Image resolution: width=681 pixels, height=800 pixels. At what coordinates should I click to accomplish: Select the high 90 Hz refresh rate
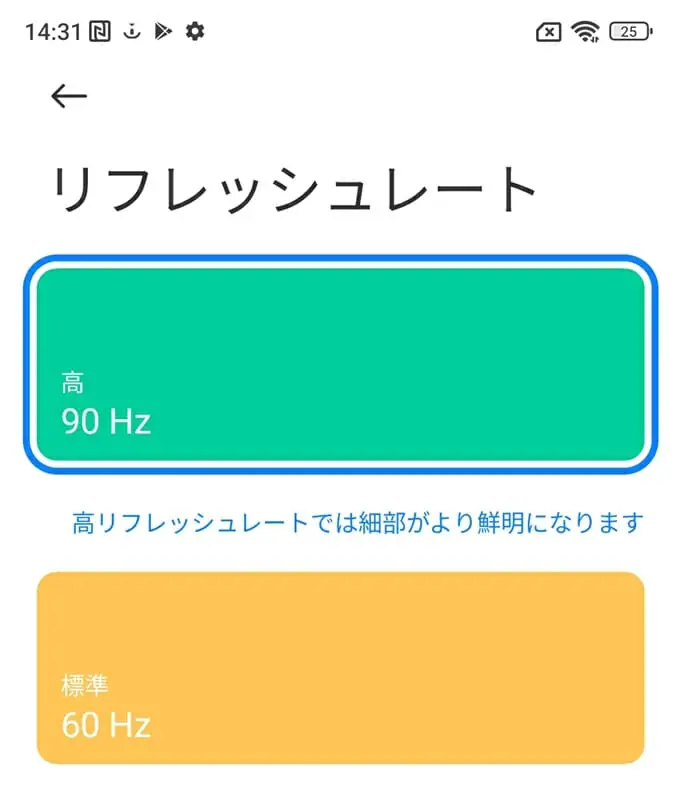pos(340,365)
